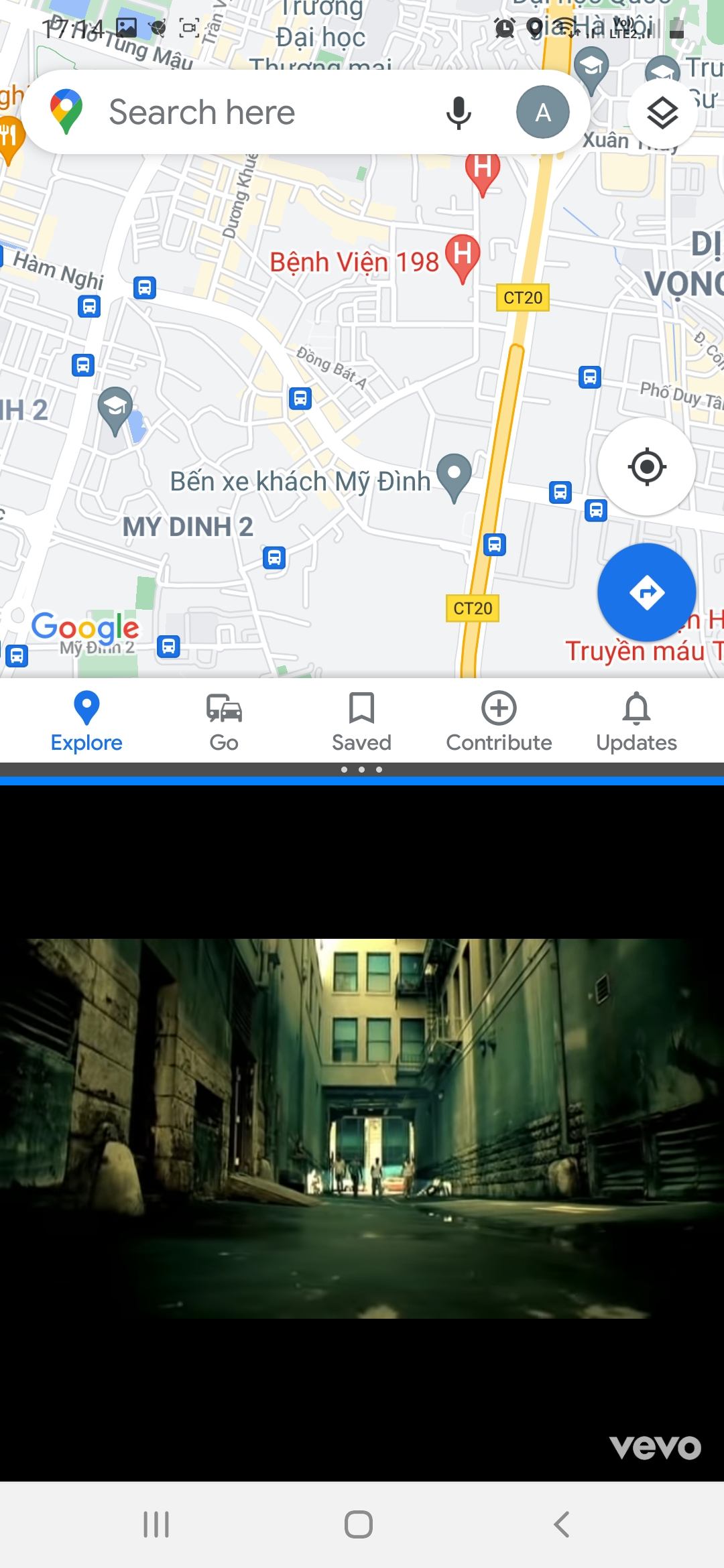
Task: Start voice search with the microphone
Action: [x=459, y=113]
